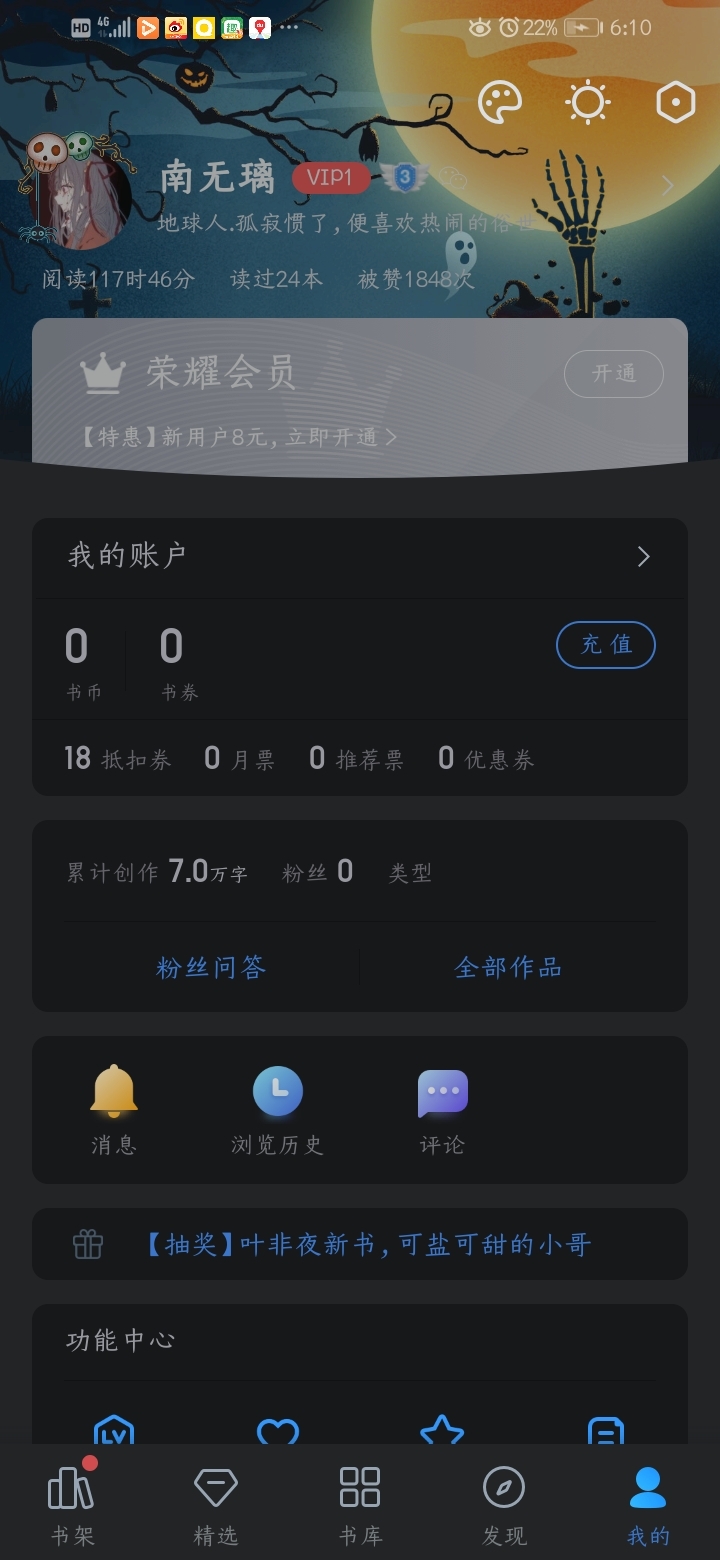Open 评论
The height and width of the screenshot is (1560, 720).
click(x=442, y=1111)
